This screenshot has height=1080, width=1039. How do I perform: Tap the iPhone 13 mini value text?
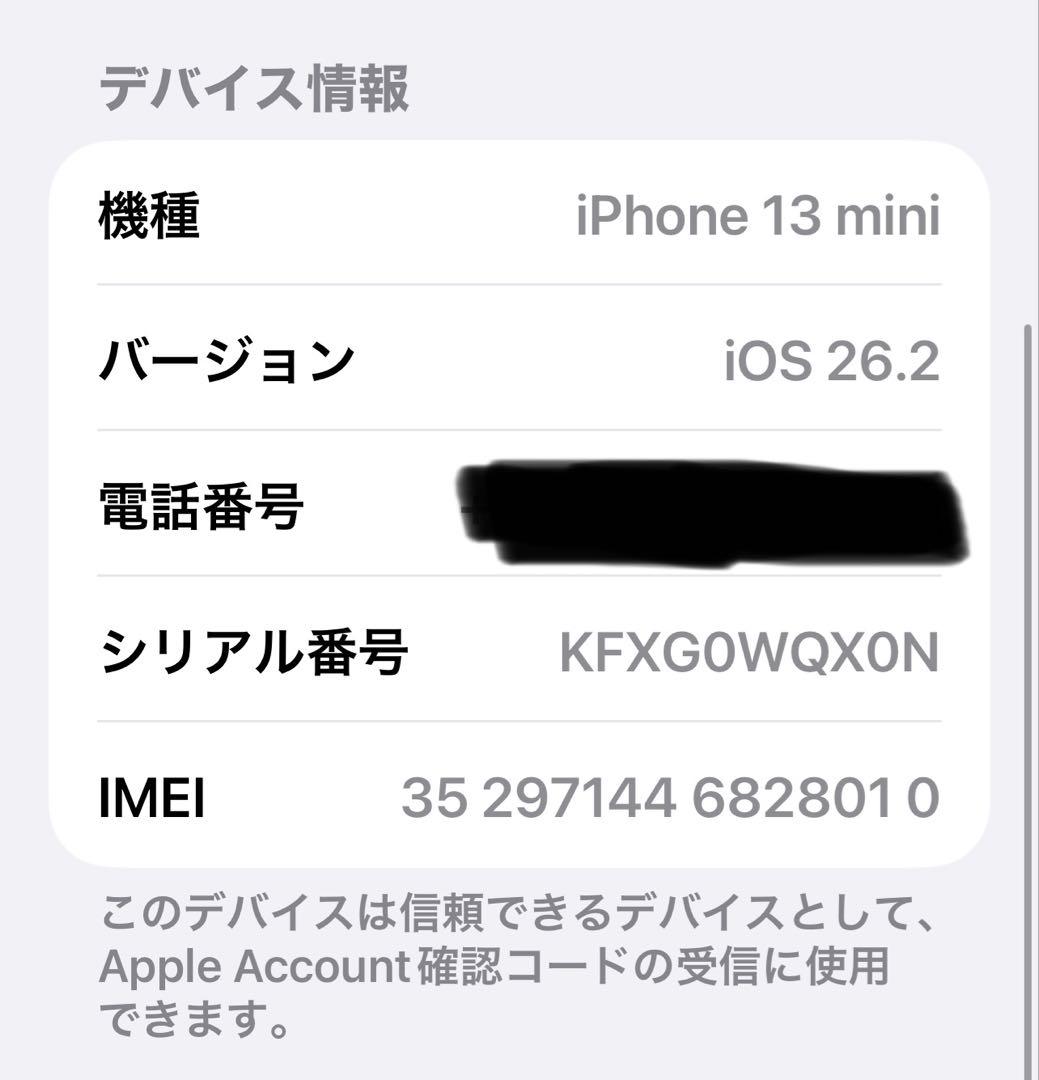757,217
